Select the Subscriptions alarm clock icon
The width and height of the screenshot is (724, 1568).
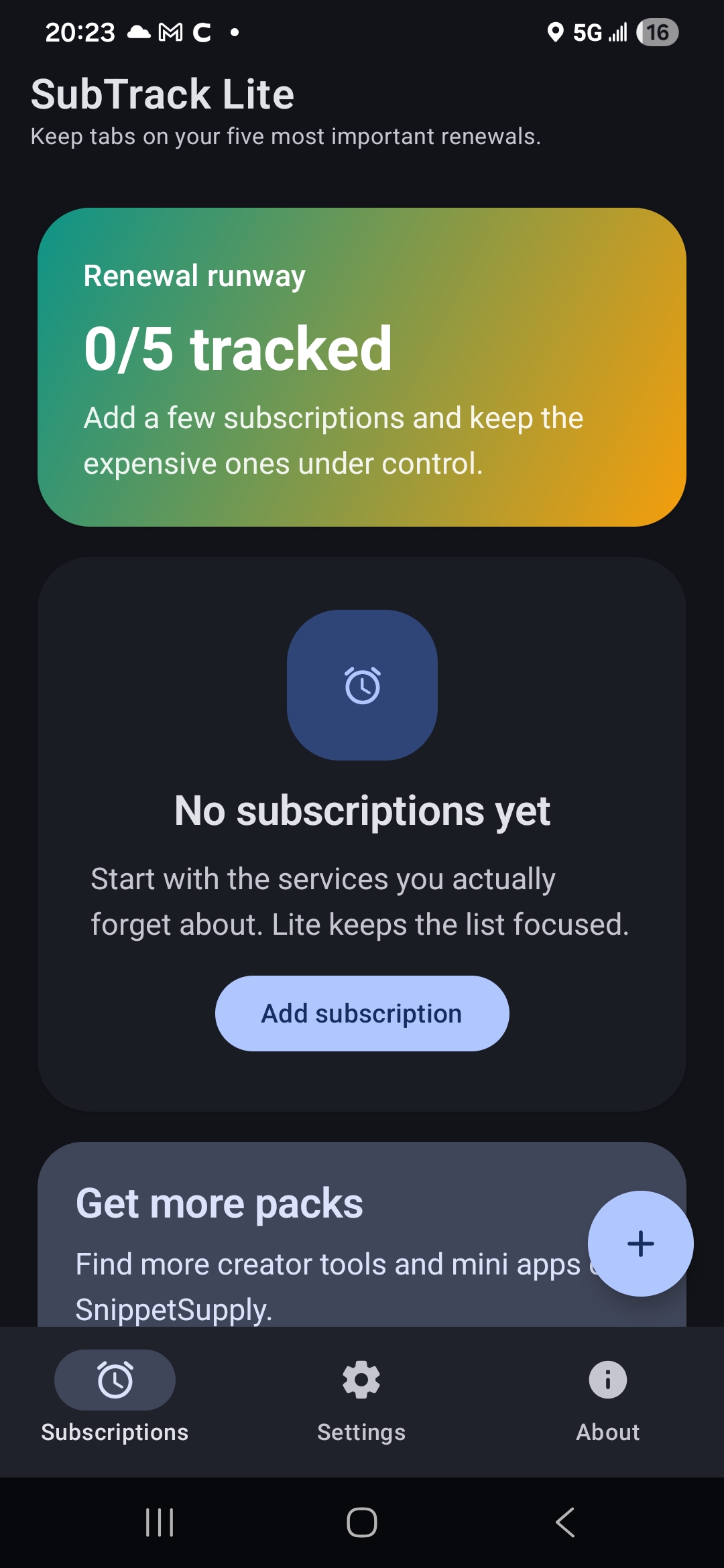[114, 1379]
